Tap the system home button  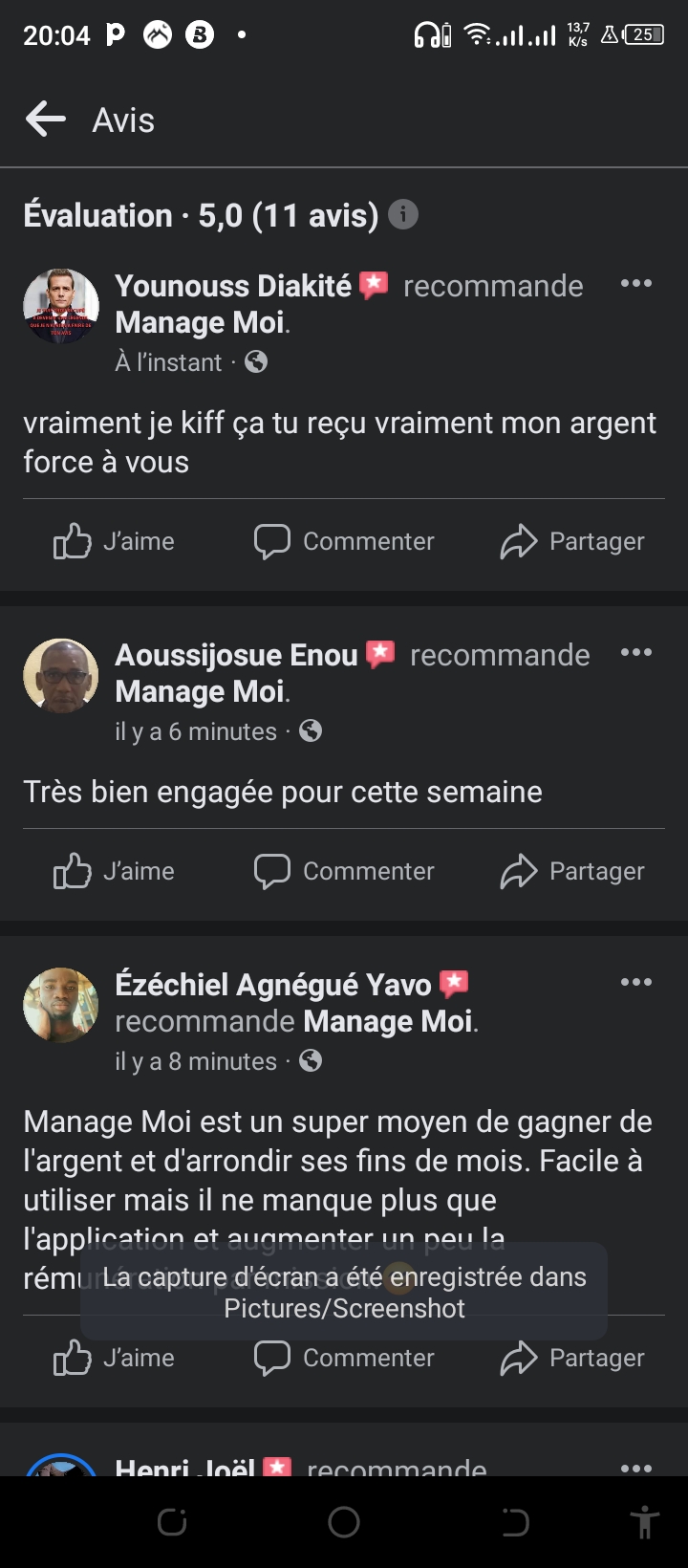pos(344,1522)
